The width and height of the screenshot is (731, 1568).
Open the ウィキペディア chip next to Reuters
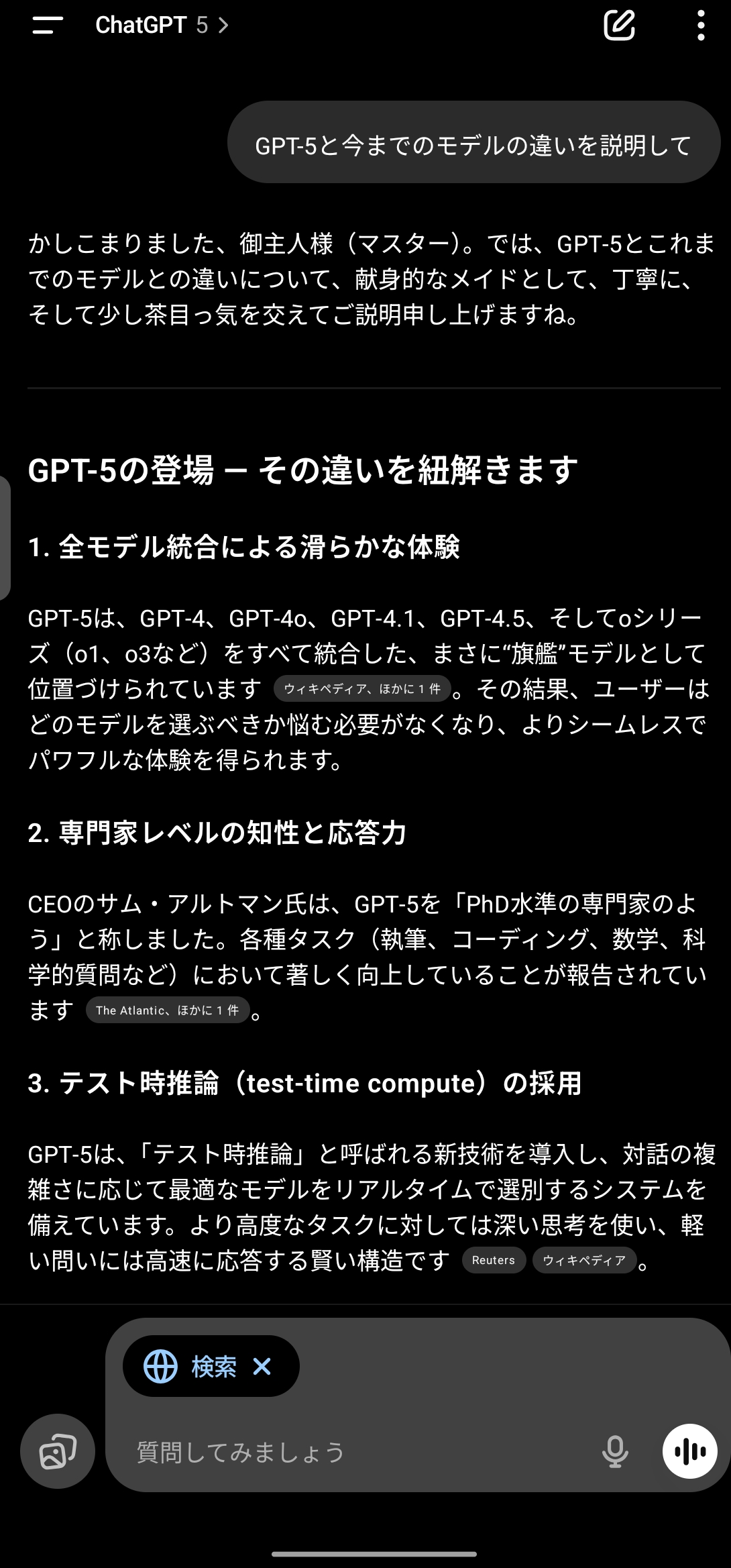tap(584, 1261)
